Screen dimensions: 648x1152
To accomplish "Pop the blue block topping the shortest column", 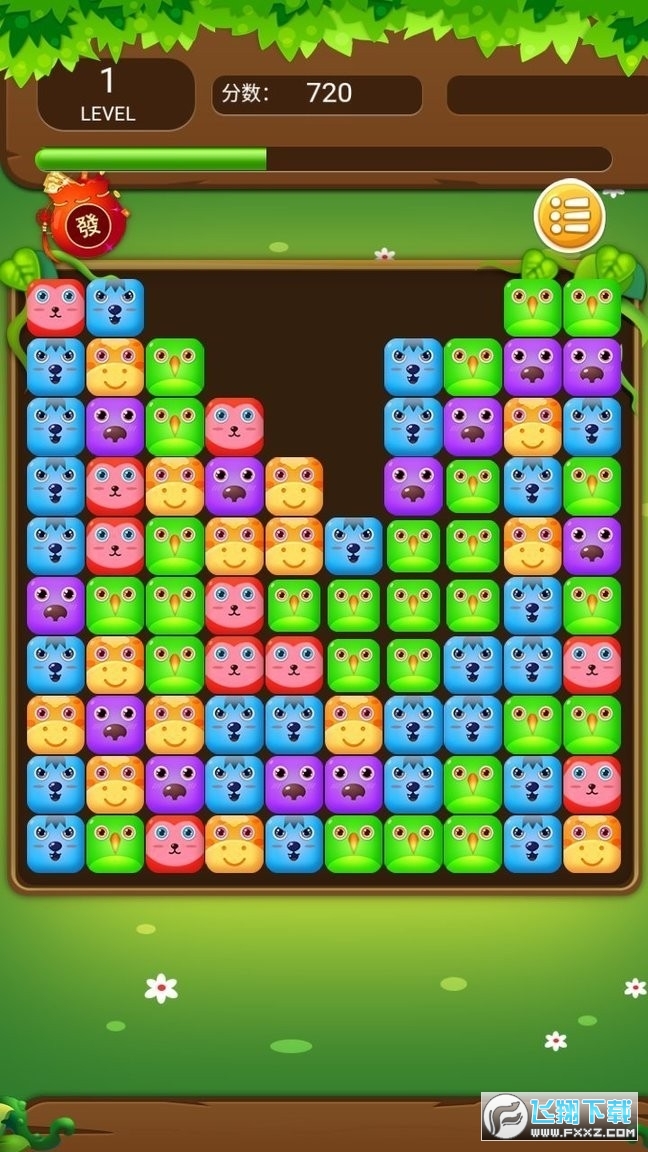I will coord(353,546).
